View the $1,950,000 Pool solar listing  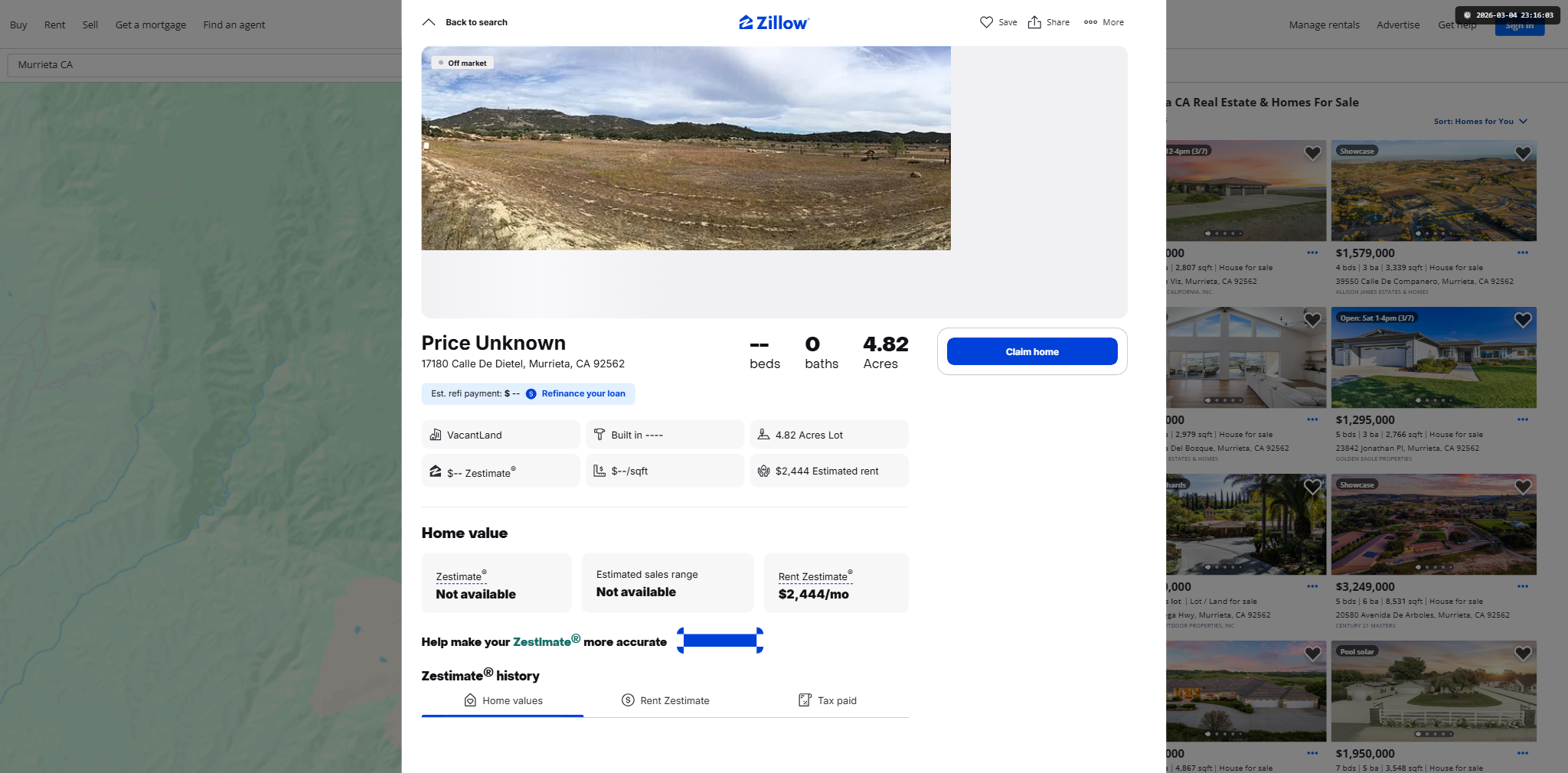click(1433, 691)
